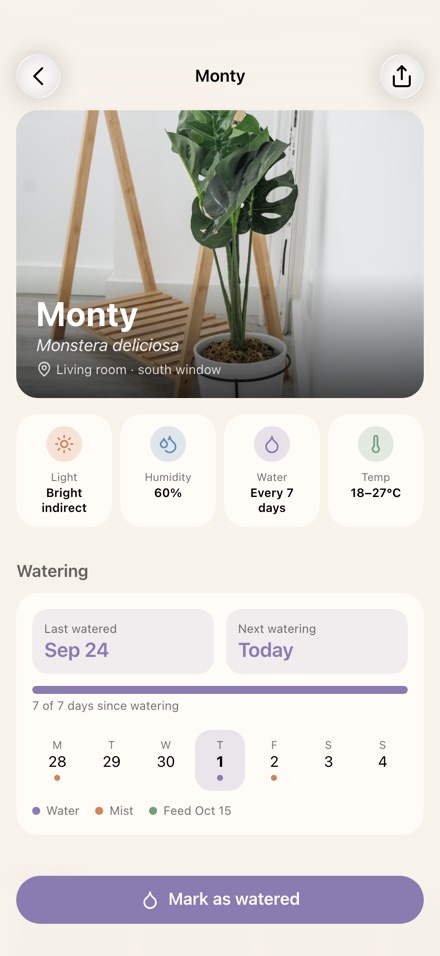Select Tuesday 29 in the week strip
440x956 pixels.
[x=112, y=760]
